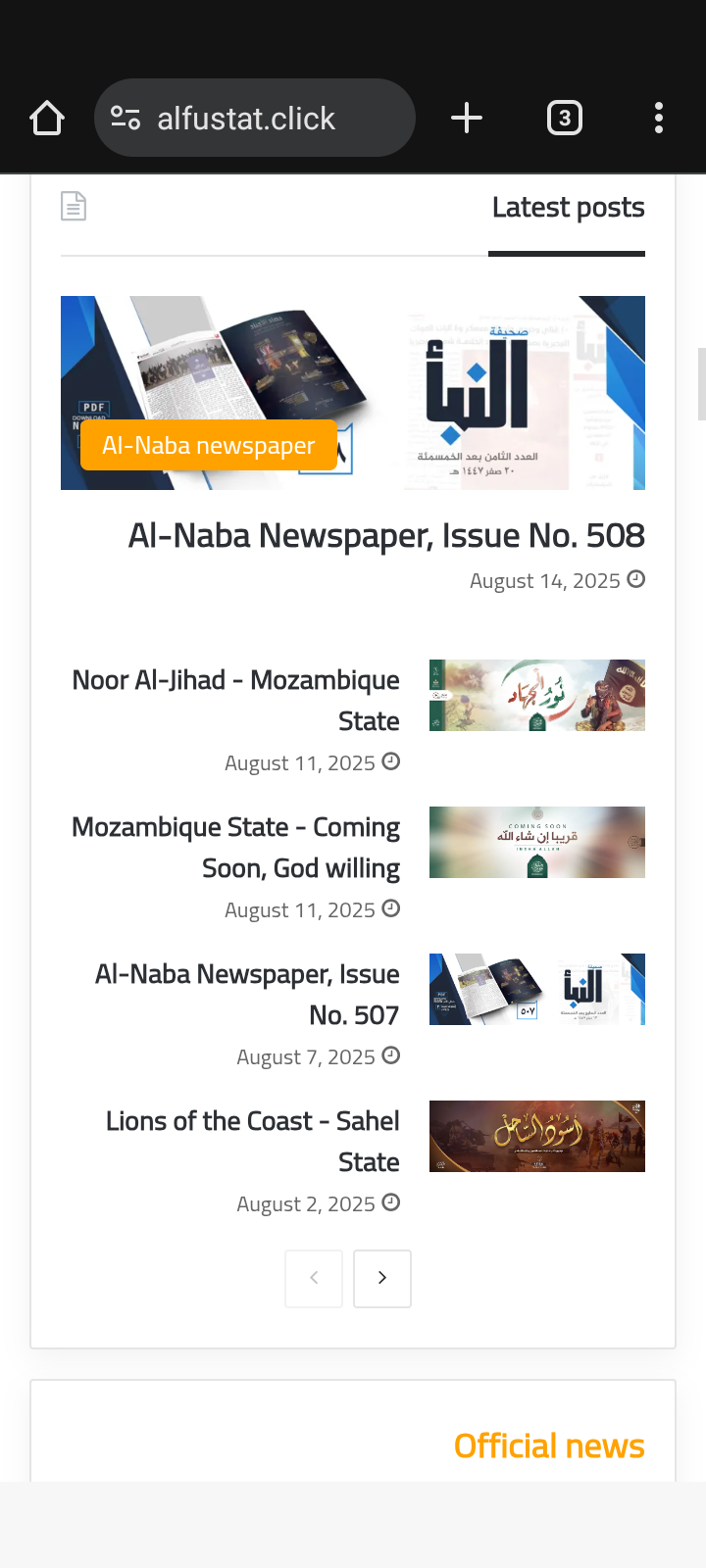Tap the previous page arrow button
Image resolution: width=706 pixels, height=1568 pixels.
point(314,1278)
